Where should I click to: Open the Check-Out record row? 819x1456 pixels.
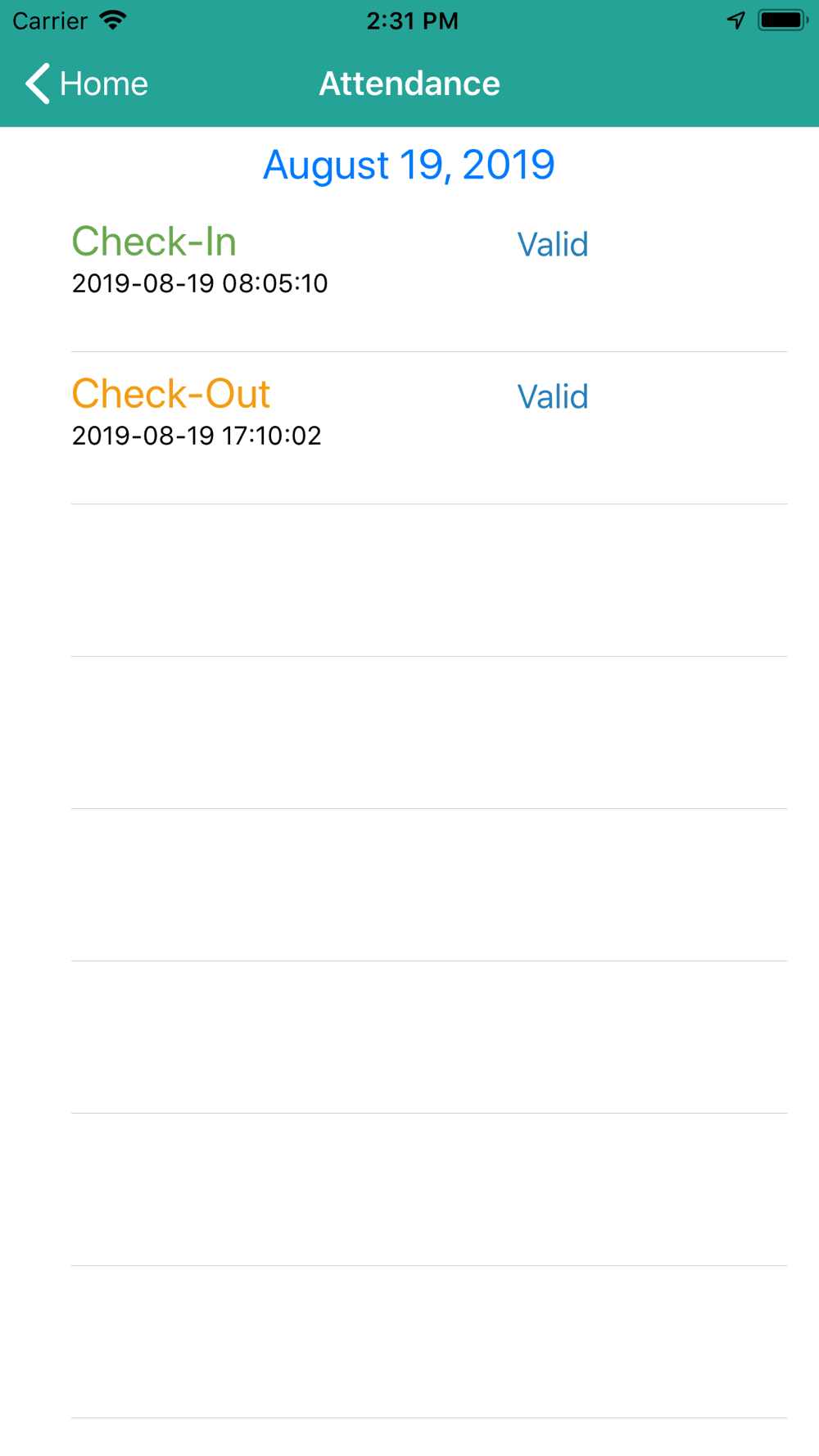click(x=409, y=428)
